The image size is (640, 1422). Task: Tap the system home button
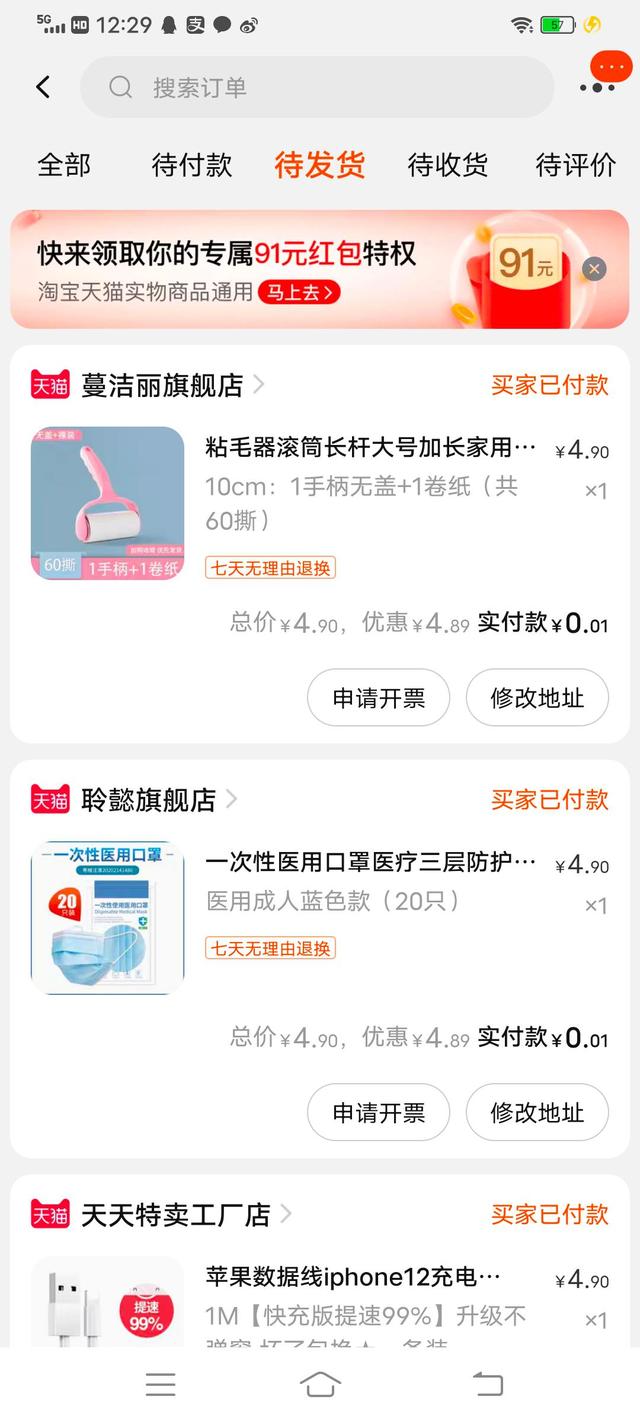[x=319, y=1384]
